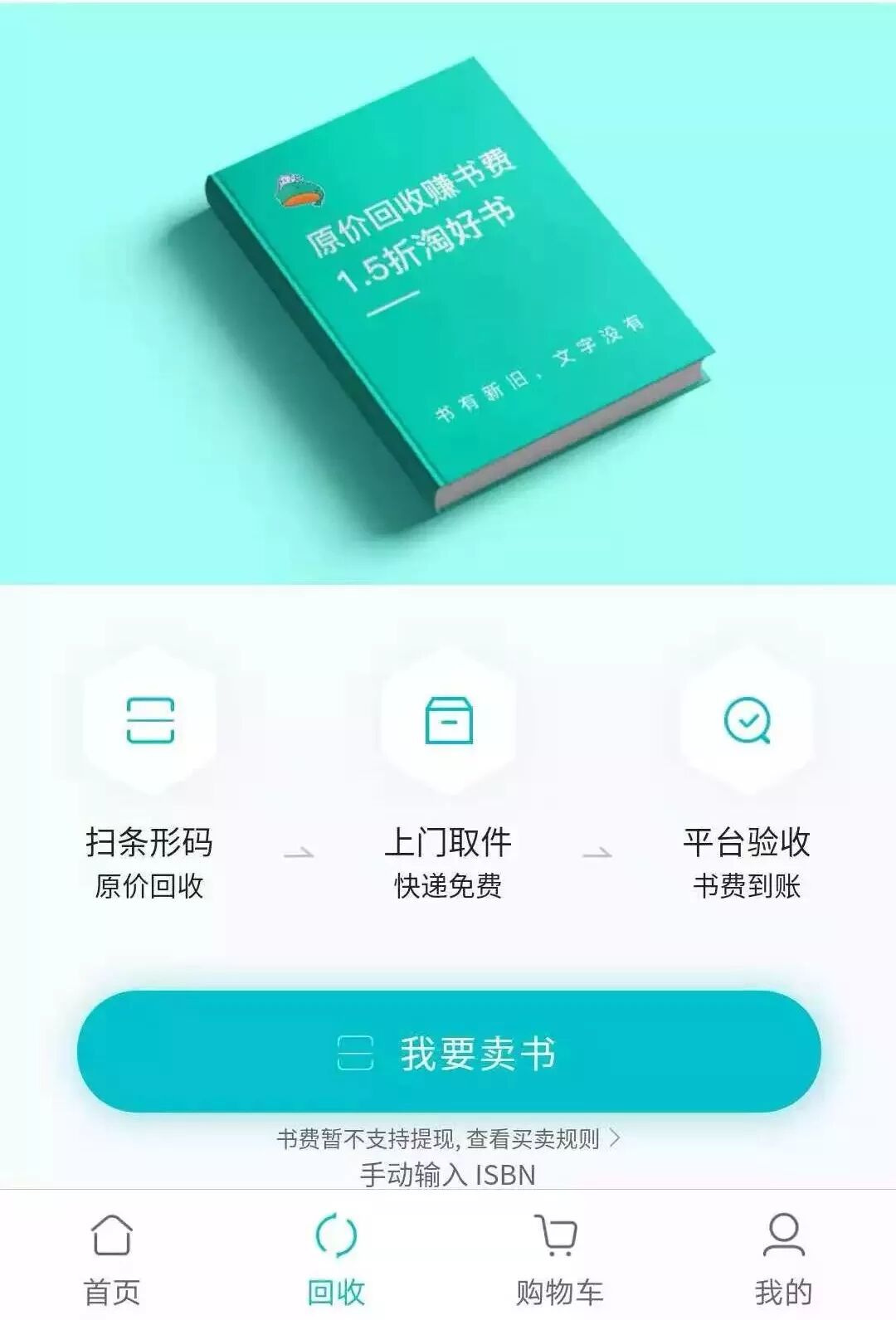Select 手动输入 ISBN option
The width and height of the screenshot is (896, 1320).
click(448, 1175)
